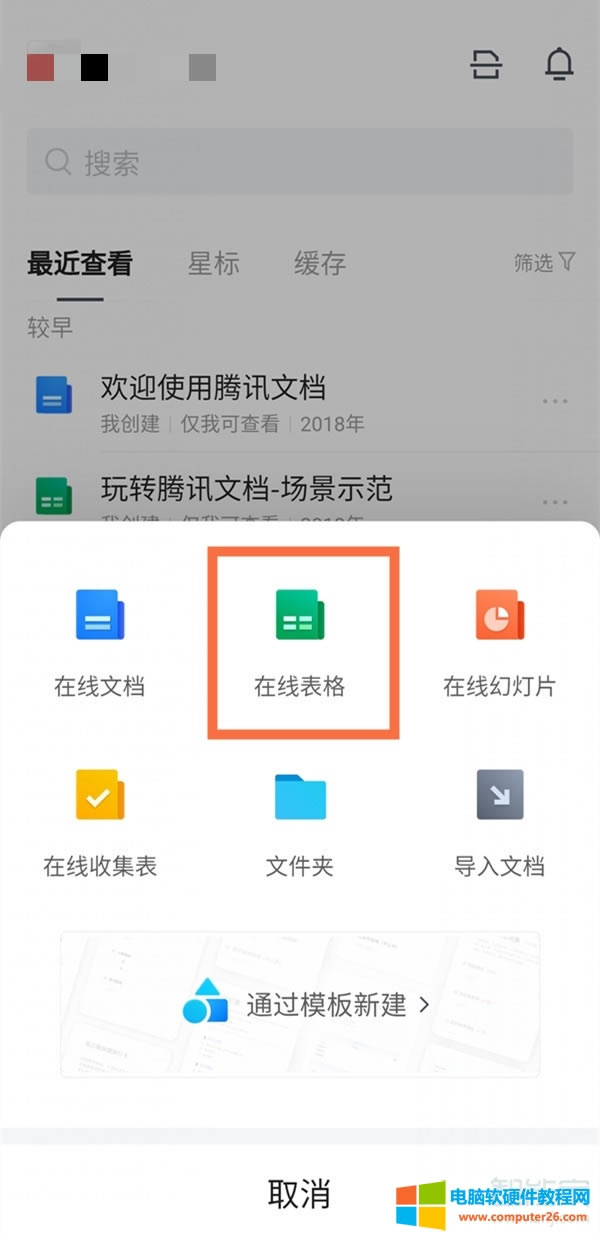Create a new 文件夹
600x1237 pixels.
(300, 820)
